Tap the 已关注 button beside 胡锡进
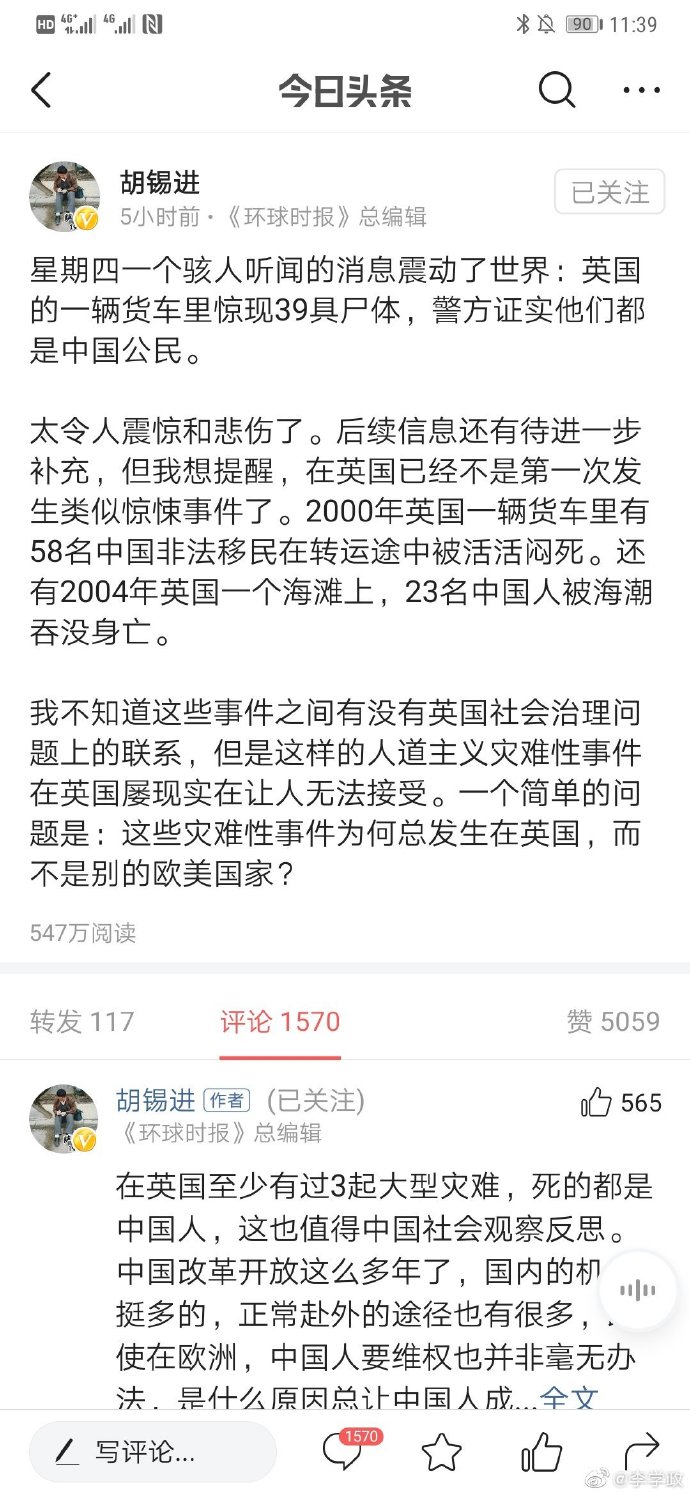Viewport: 690px width, 1495px height. point(609,192)
